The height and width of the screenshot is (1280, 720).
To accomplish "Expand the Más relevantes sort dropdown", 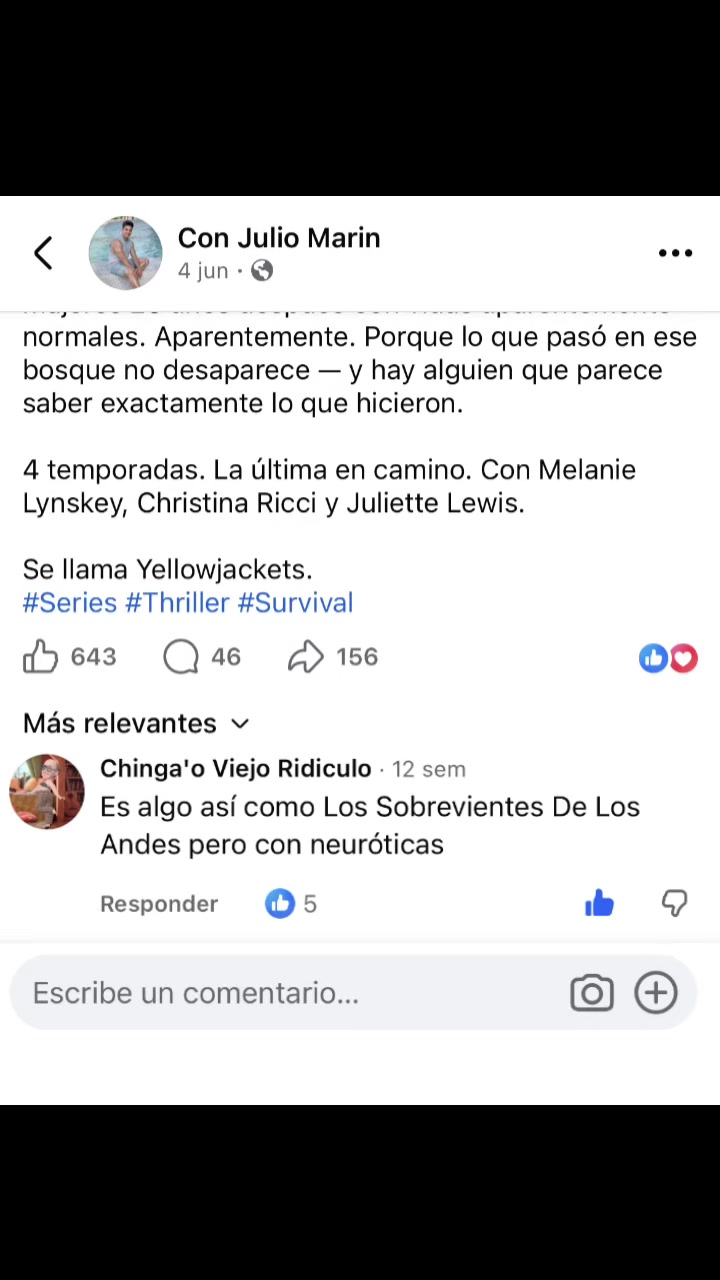I will coord(136,723).
